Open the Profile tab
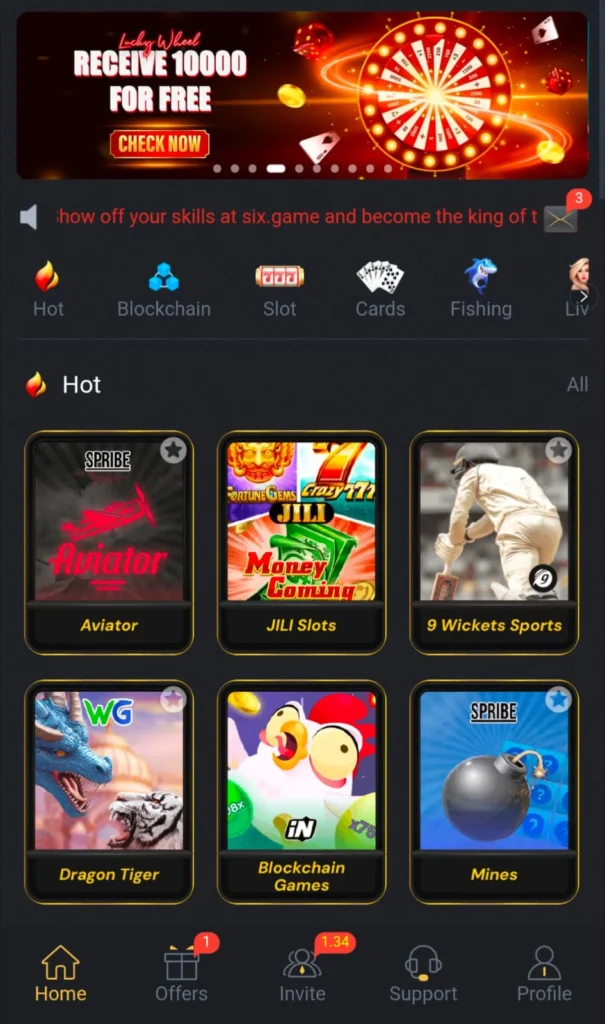The height and width of the screenshot is (1024, 605). click(x=544, y=975)
